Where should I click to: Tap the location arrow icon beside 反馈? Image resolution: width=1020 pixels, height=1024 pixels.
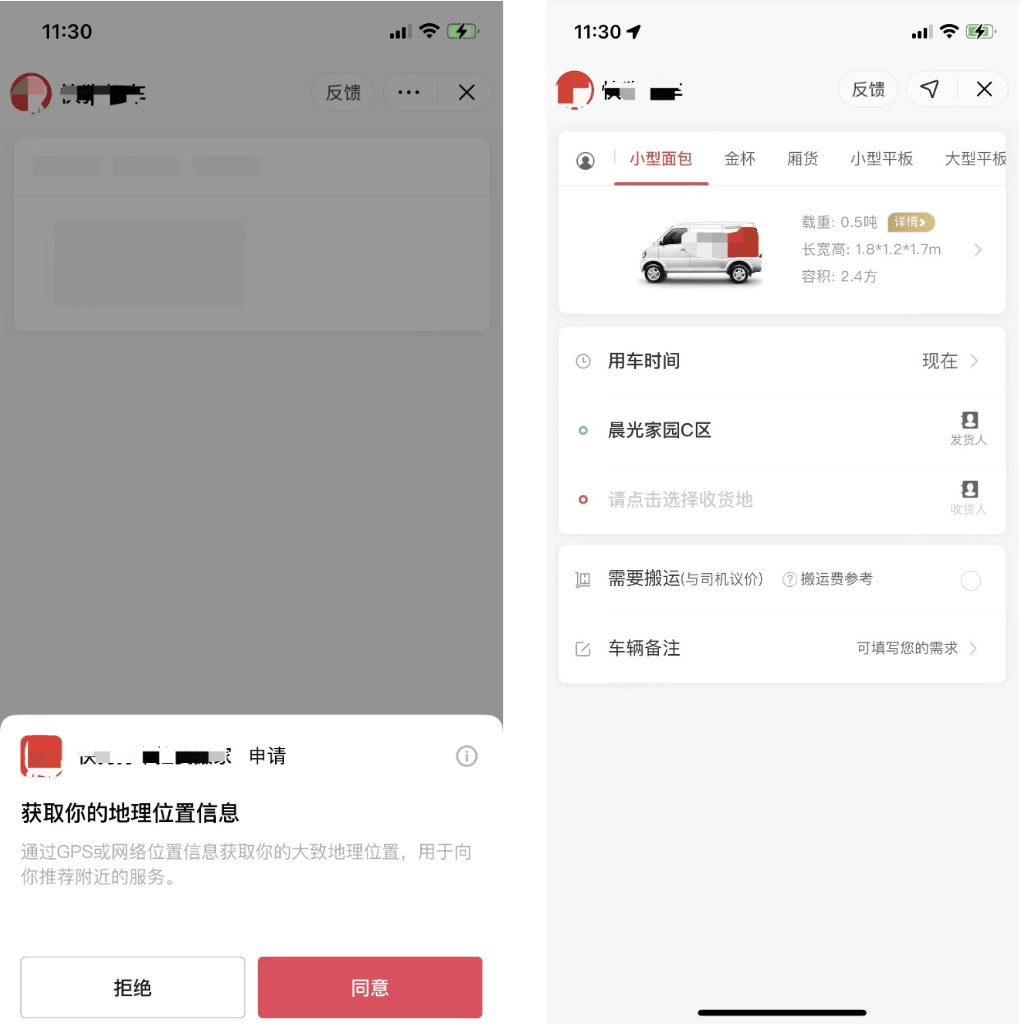point(930,90)
